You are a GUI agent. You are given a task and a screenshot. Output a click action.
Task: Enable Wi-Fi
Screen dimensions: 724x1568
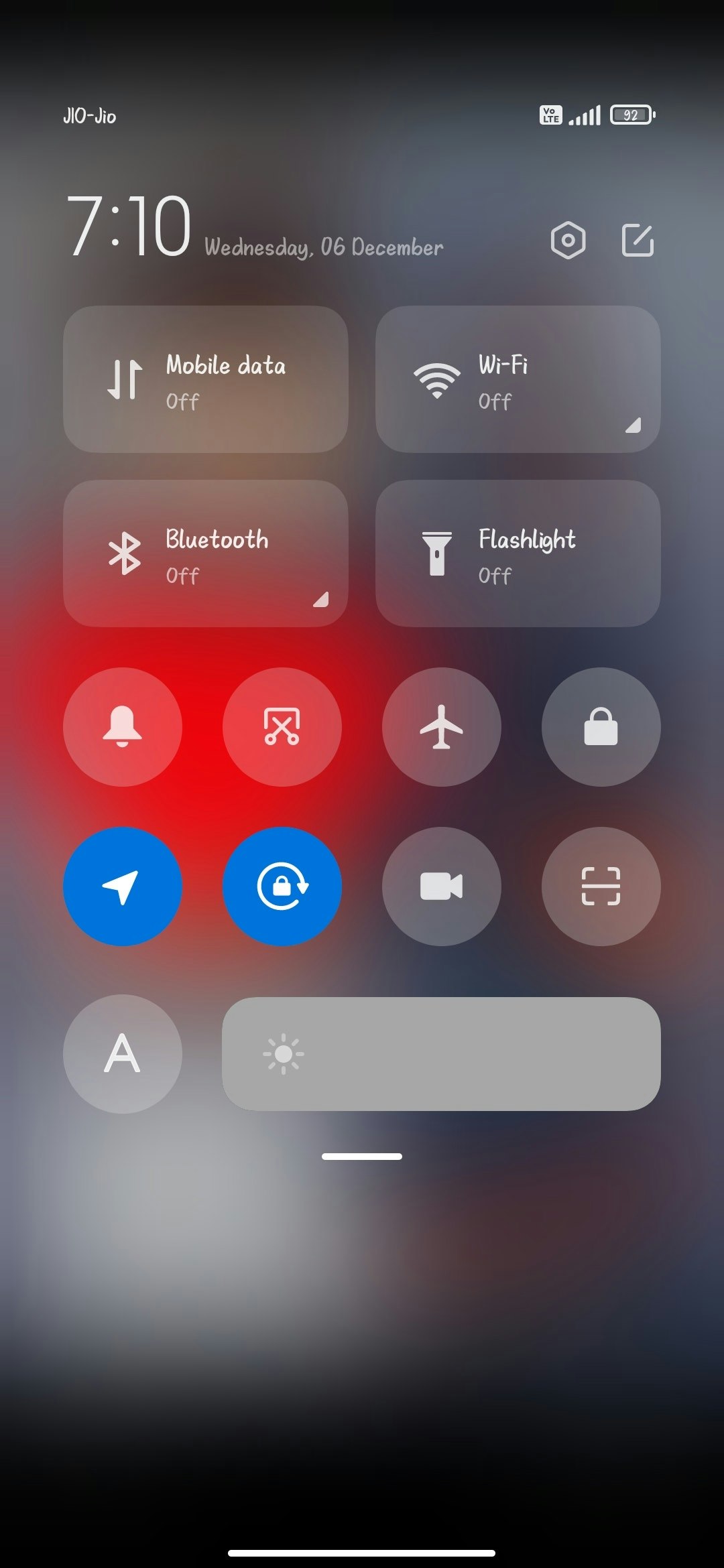pos(518,379)
